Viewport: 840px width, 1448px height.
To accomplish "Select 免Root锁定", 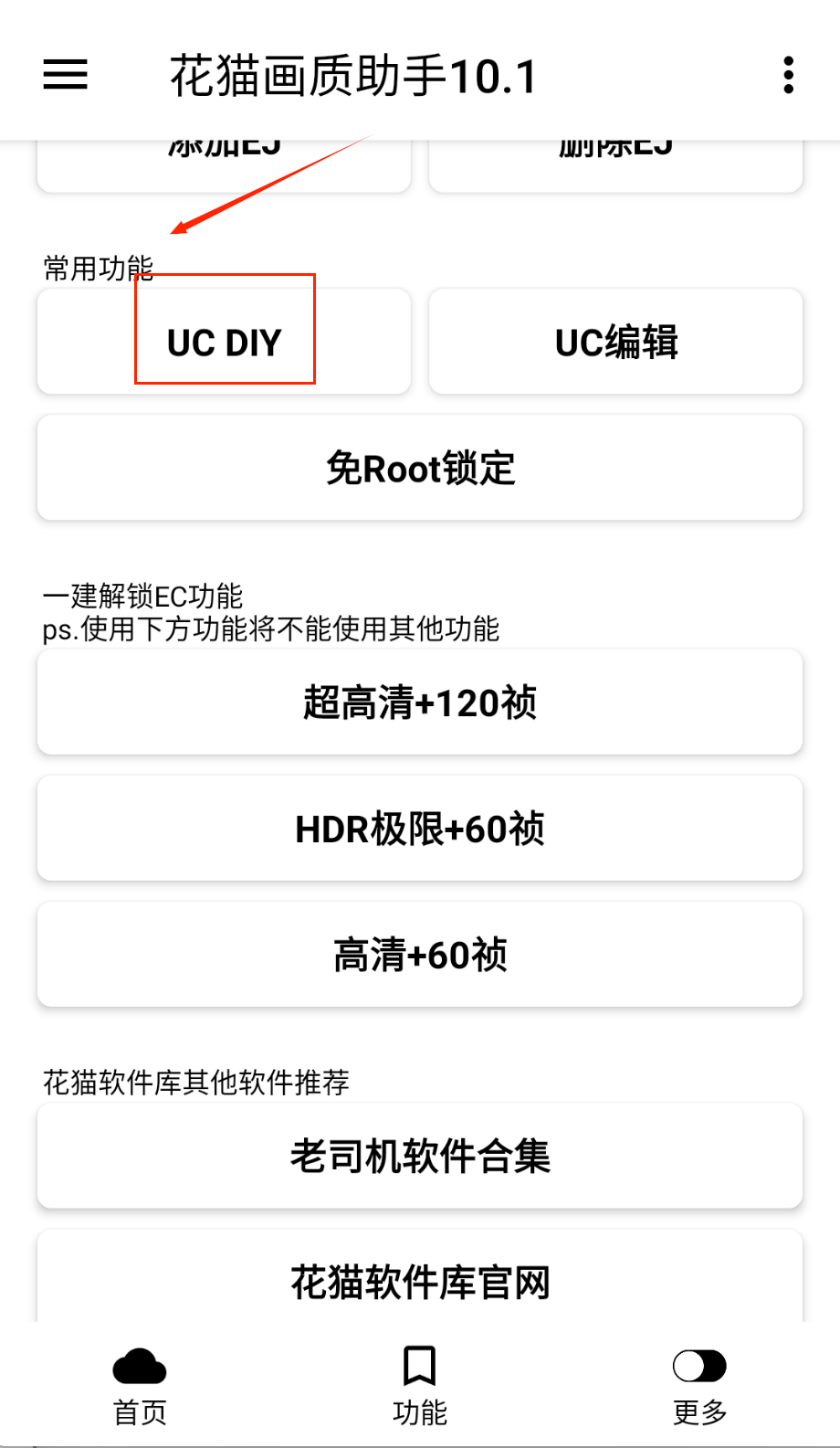I will 420,469.
